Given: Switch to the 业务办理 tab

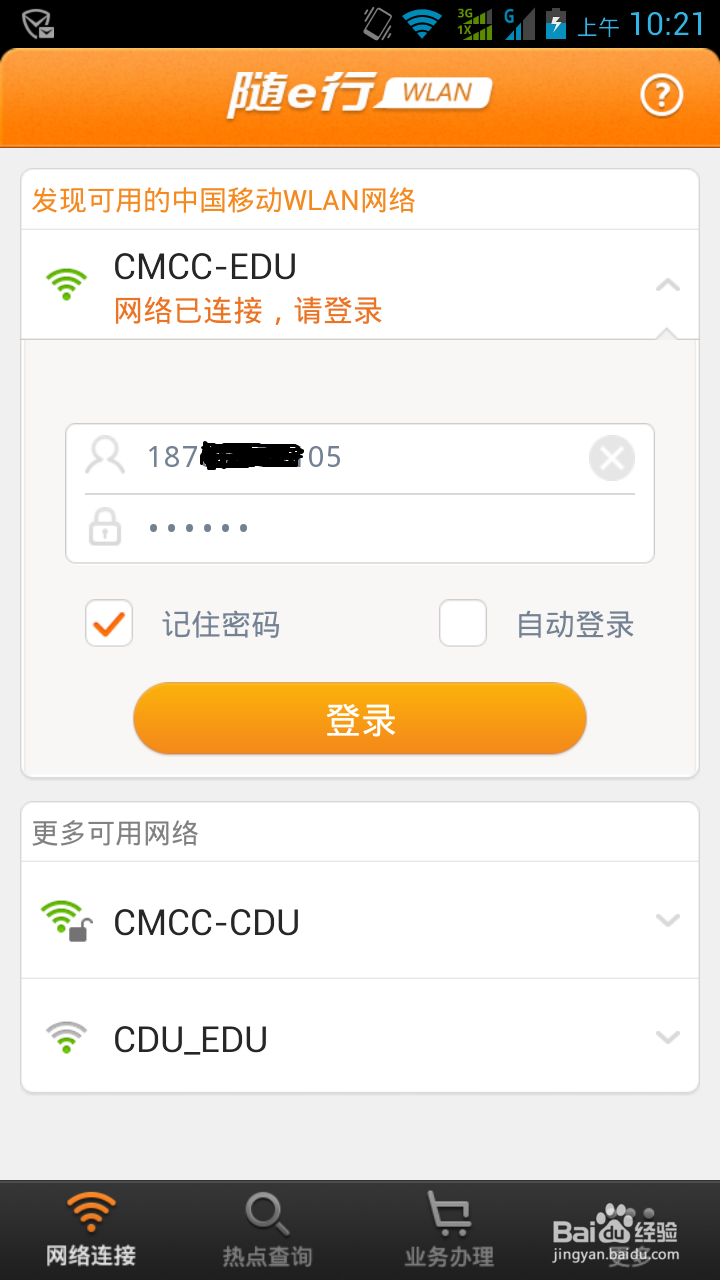Looking at the screenshot, I should 449,1230.
